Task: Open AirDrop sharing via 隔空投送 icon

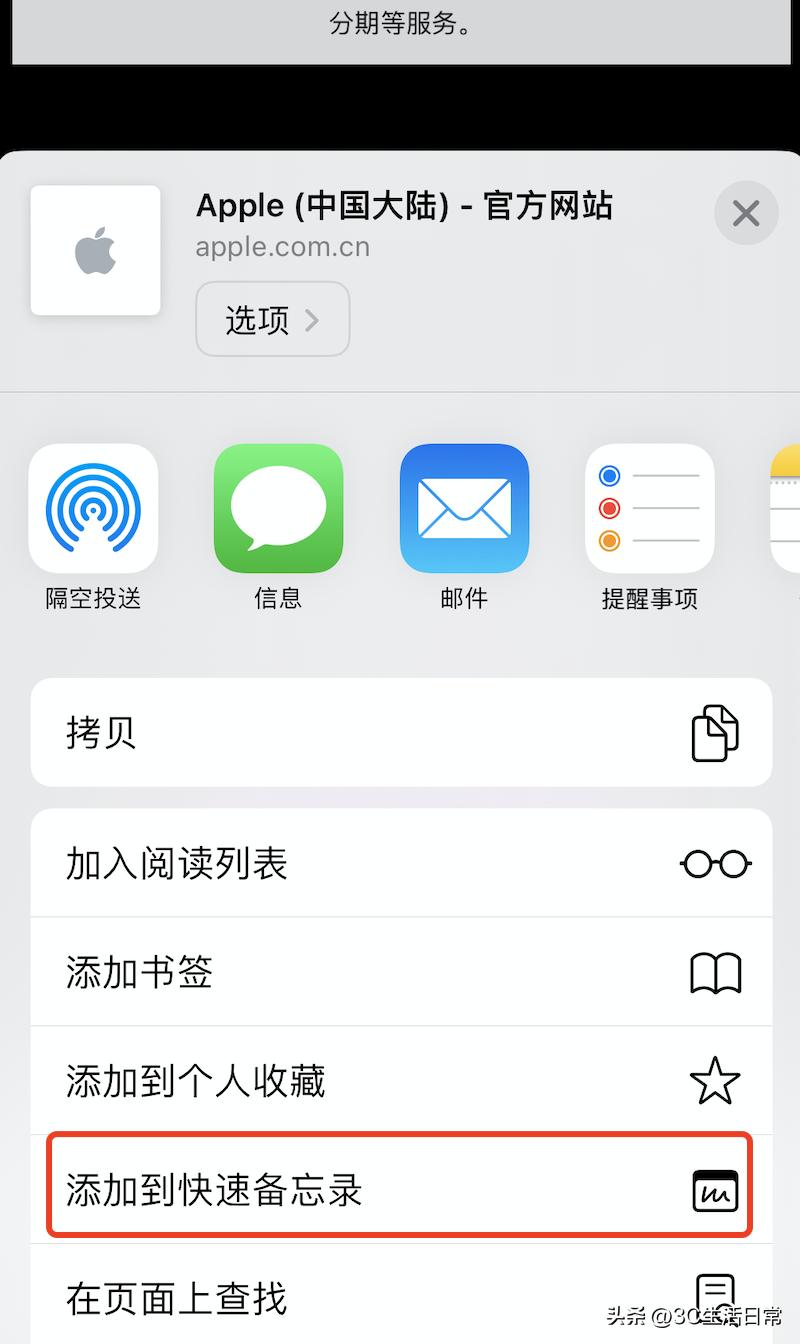Action: pyautogui.click(x=93, y=508)
